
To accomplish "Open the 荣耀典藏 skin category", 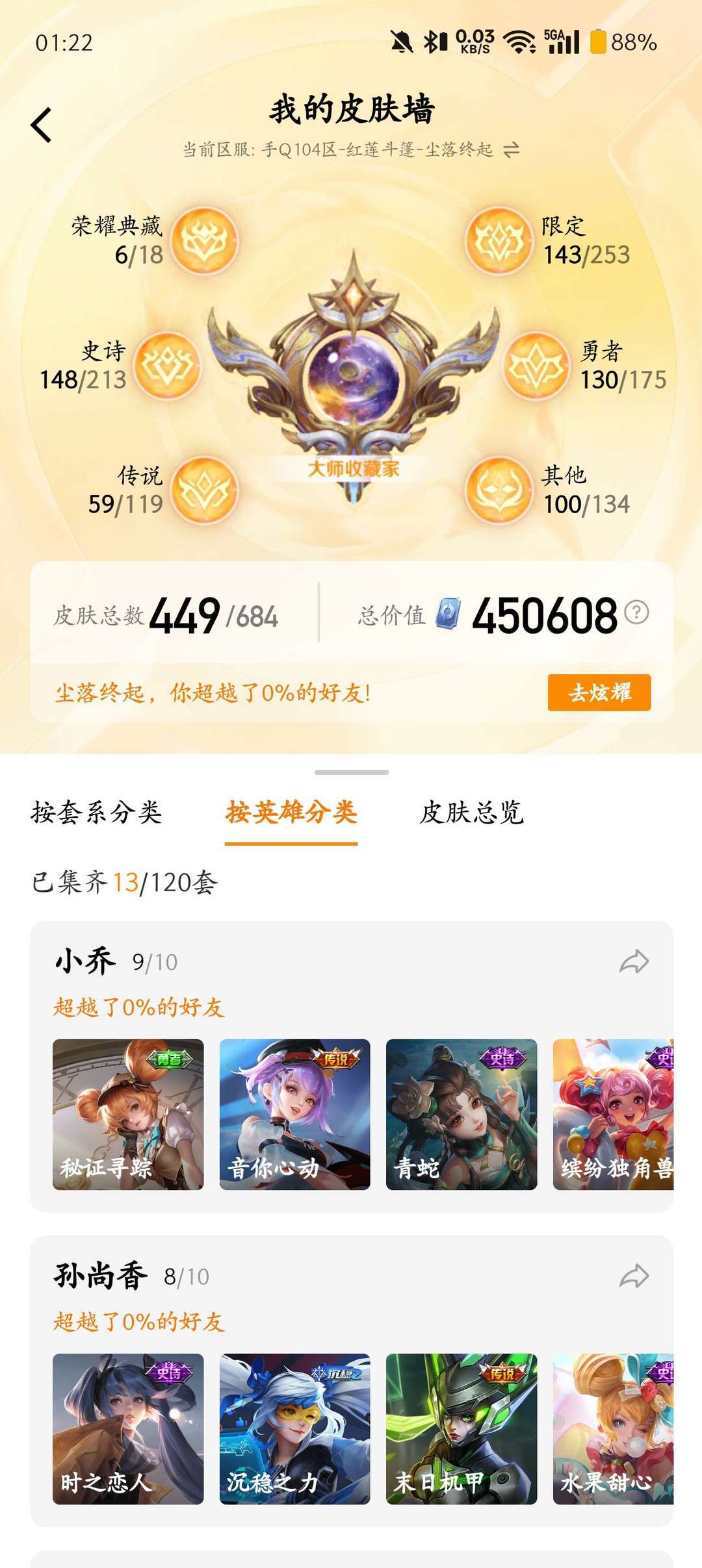I will 204,240.
